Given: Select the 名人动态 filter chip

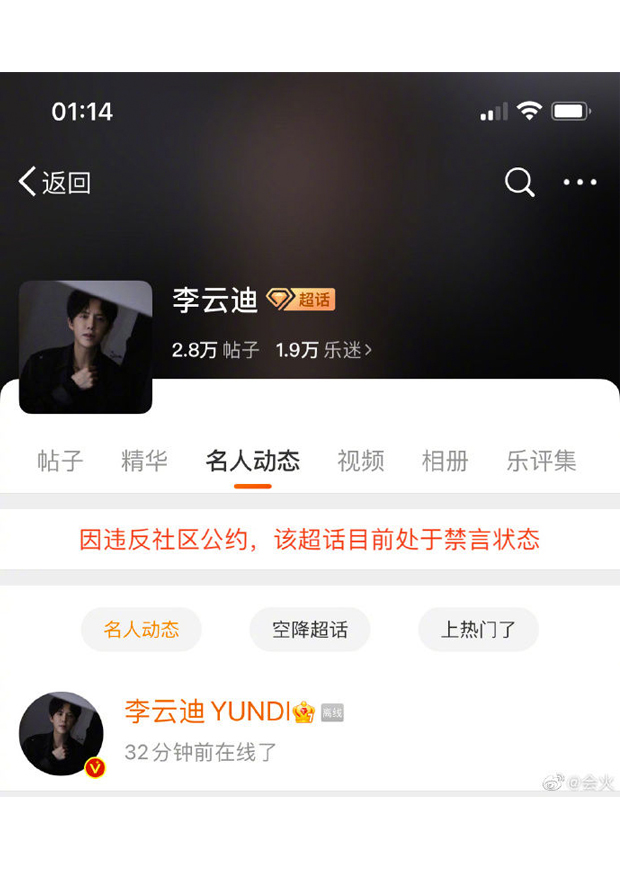Looking at the screenshot, I should [141, 629].
